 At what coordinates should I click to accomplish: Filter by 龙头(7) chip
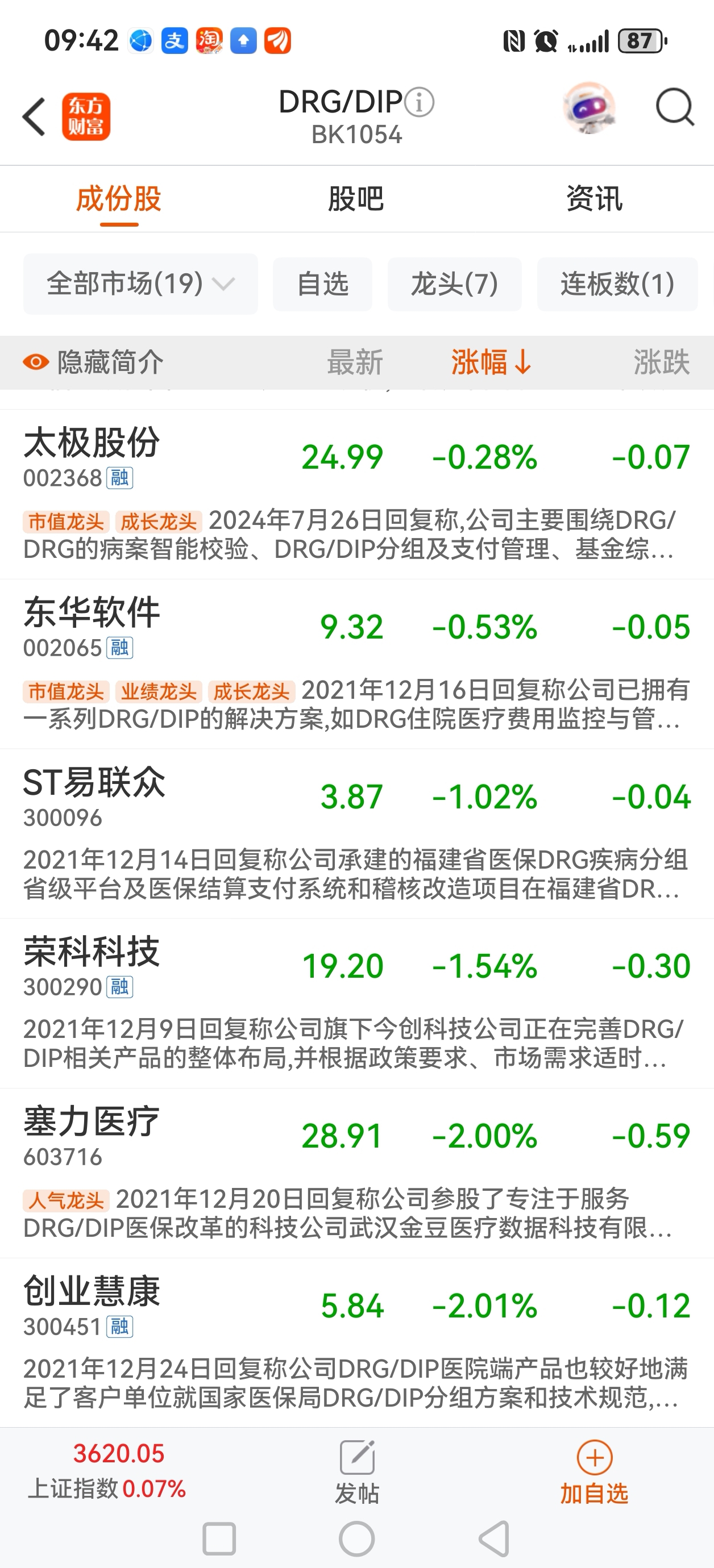coord(454,283)
